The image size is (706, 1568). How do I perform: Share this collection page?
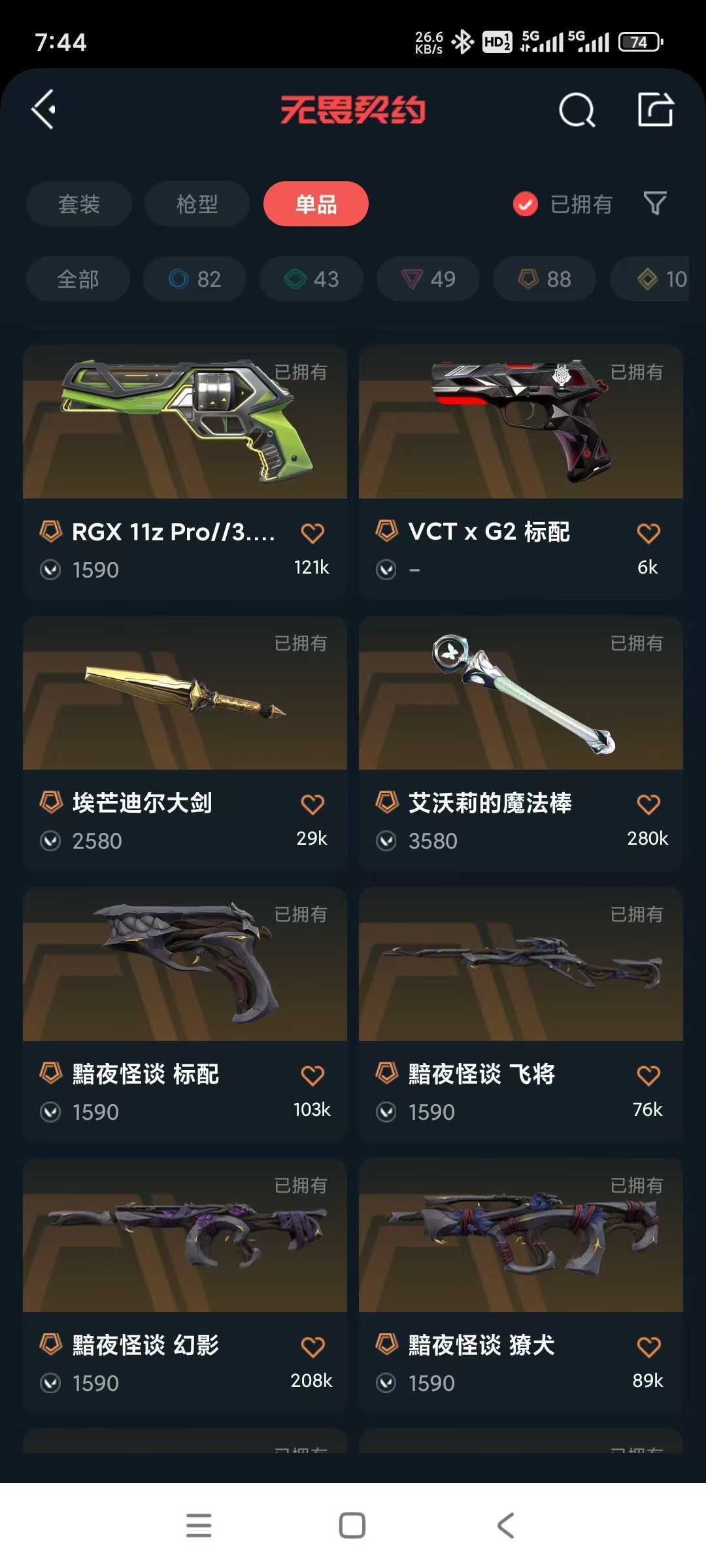click(x=655, y=109)
